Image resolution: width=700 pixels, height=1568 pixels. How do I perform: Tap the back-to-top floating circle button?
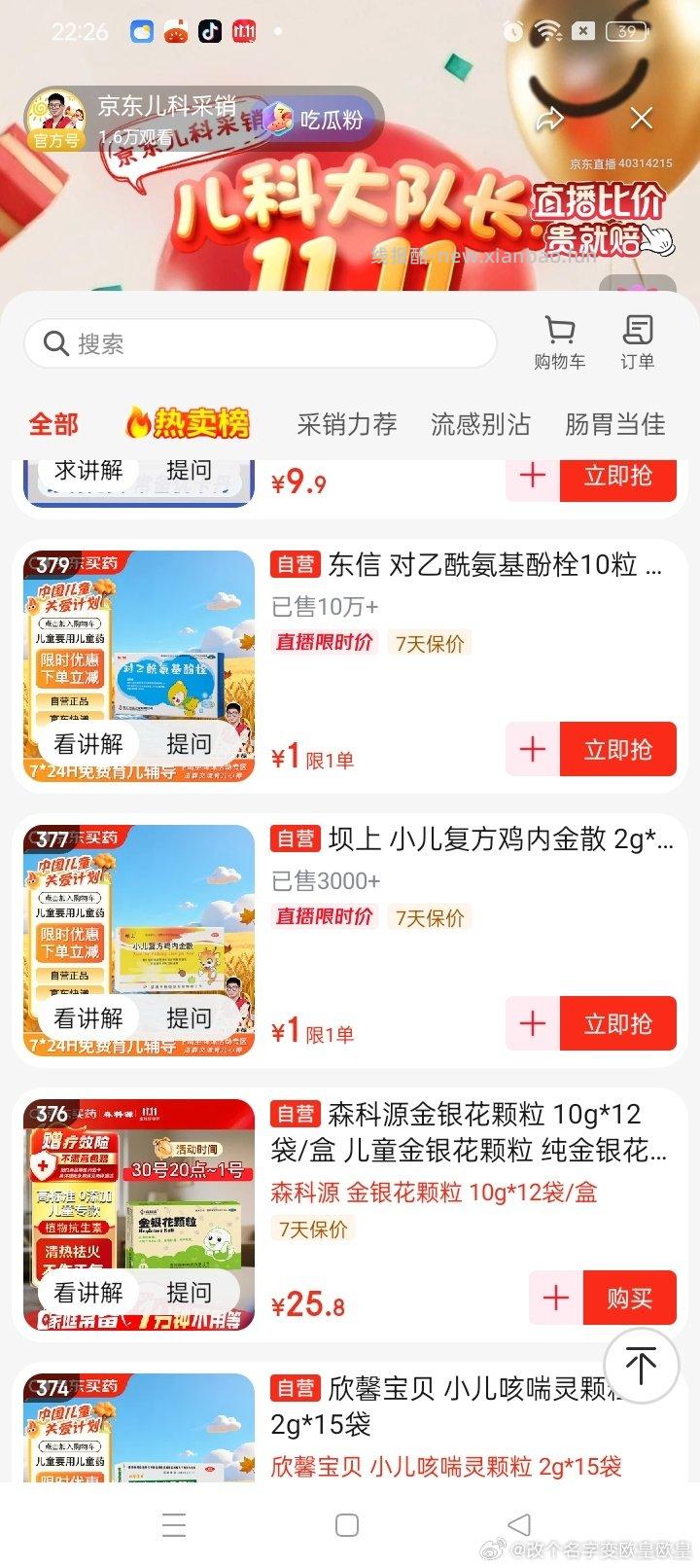tap(641, 1366)
